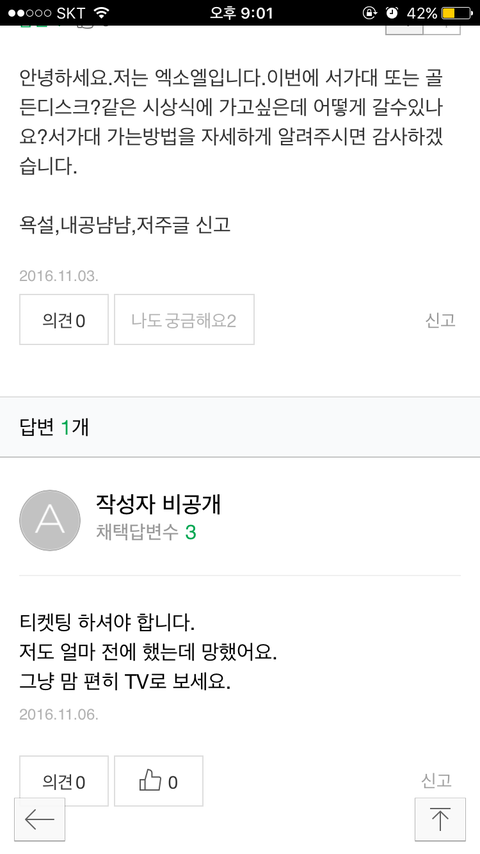Open the answer's 의견 0 comments

(x=64, y=782)
